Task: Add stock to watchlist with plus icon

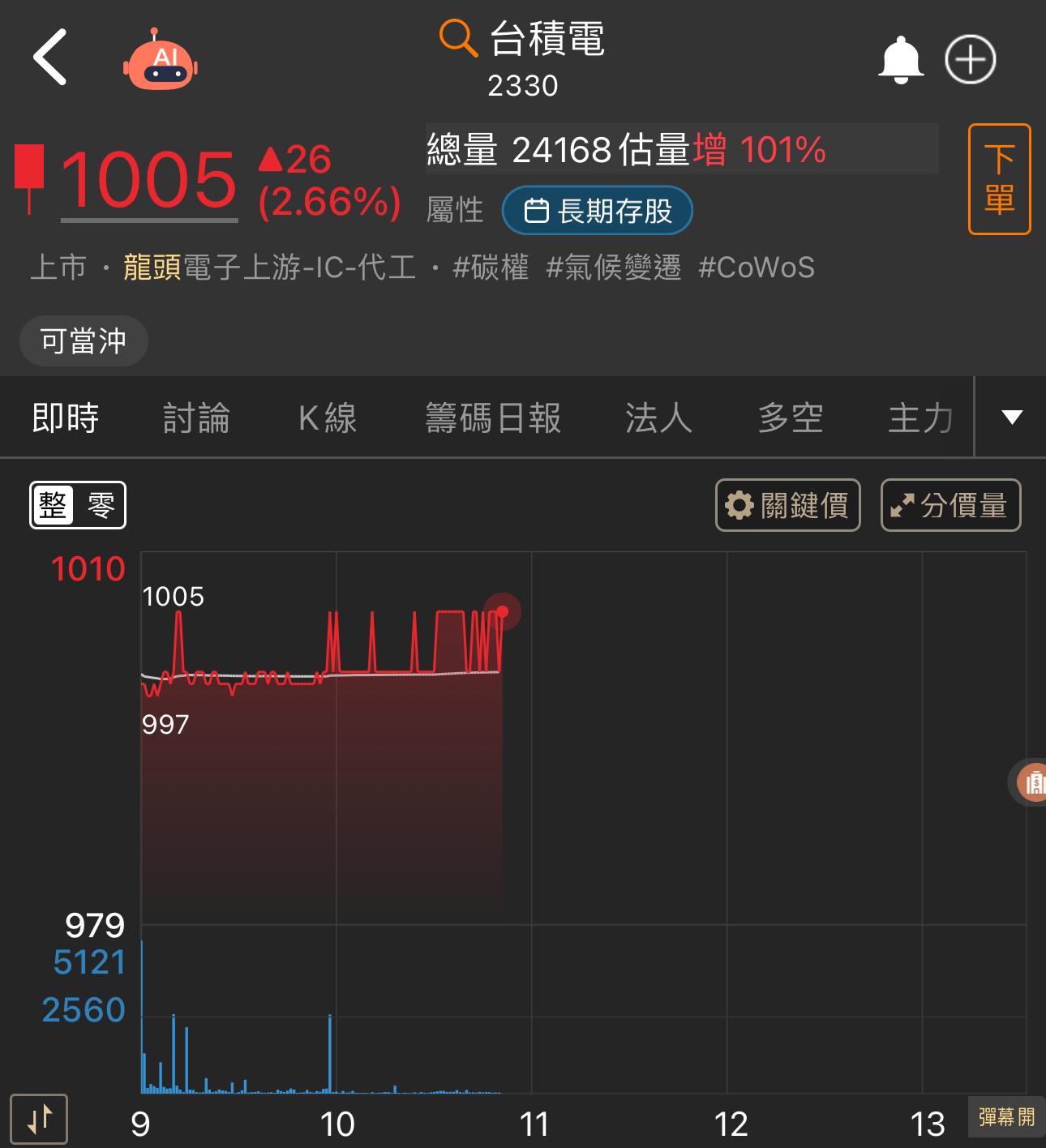Action: [971, 59]
